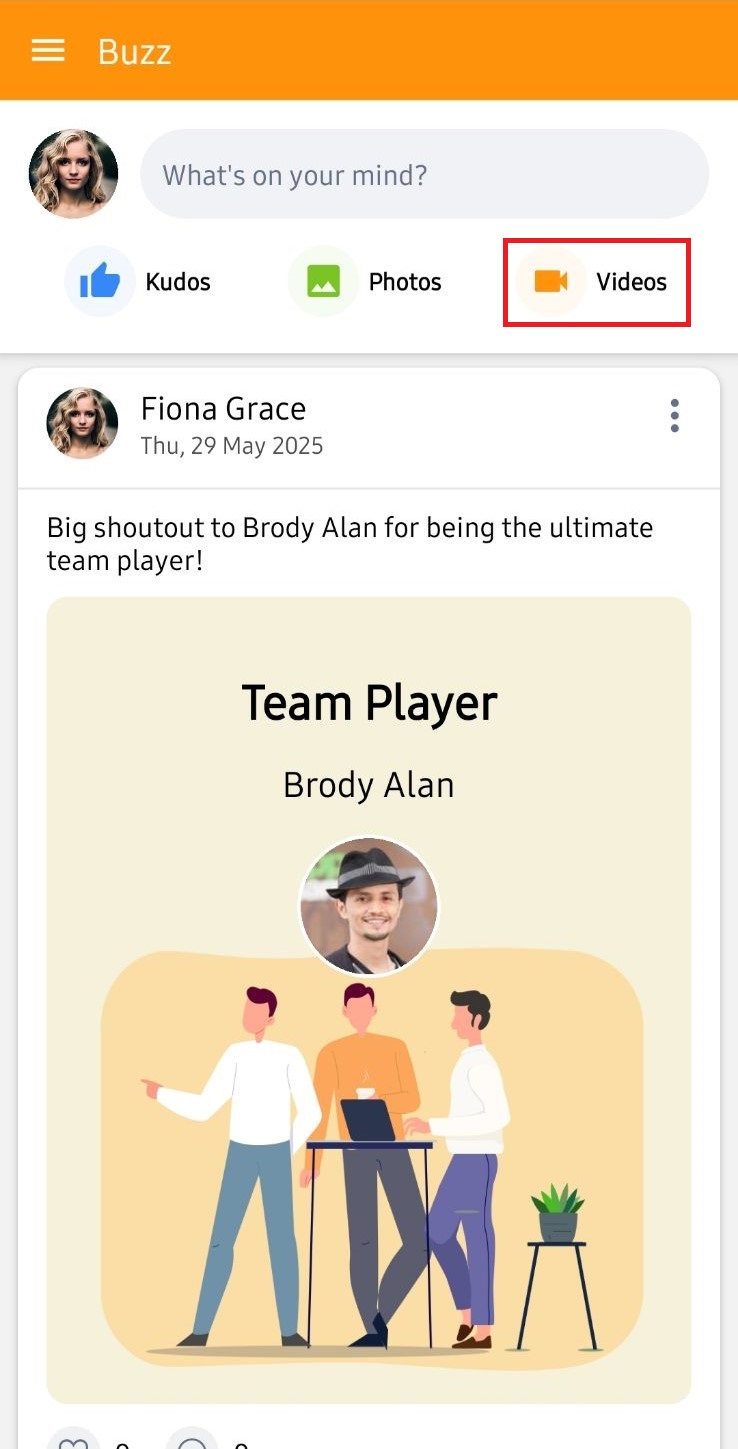Open the Team Player kudos card
The width and height of the screenshot is (738, 1449).
[x=369, y=1000]
